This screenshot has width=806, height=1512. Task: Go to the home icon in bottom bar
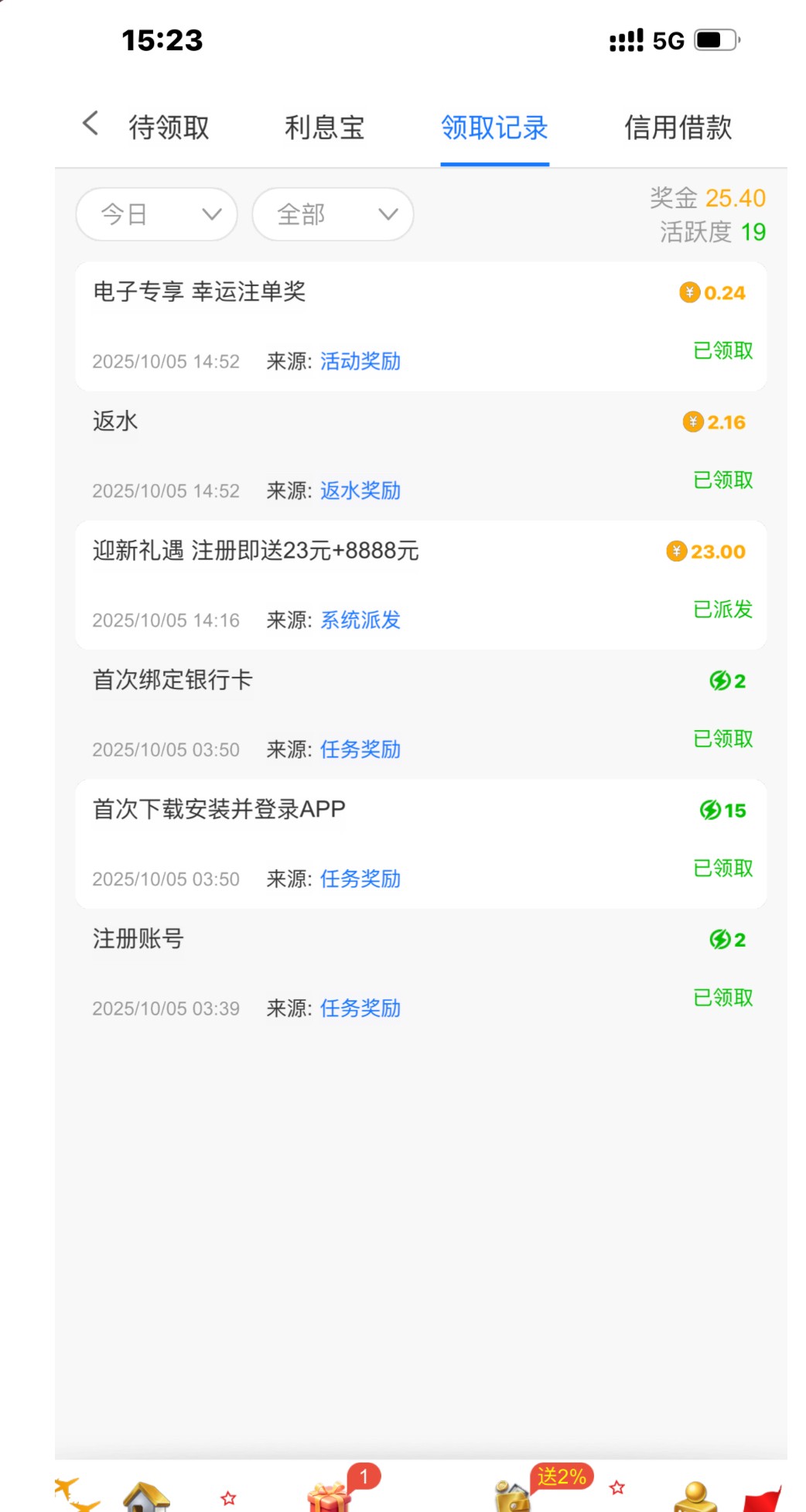click(x=145, y=1496)
